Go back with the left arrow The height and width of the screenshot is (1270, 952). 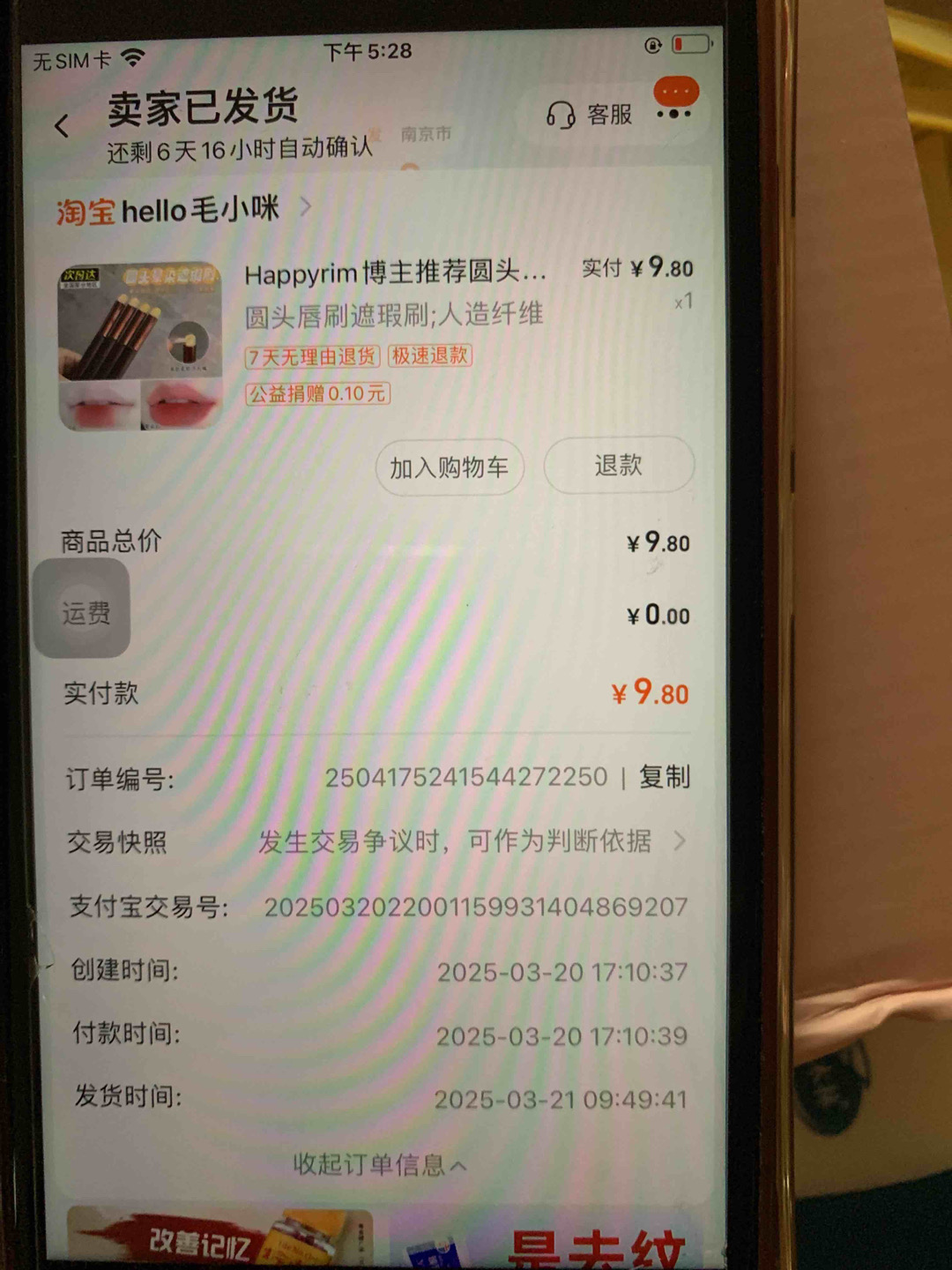62,126
